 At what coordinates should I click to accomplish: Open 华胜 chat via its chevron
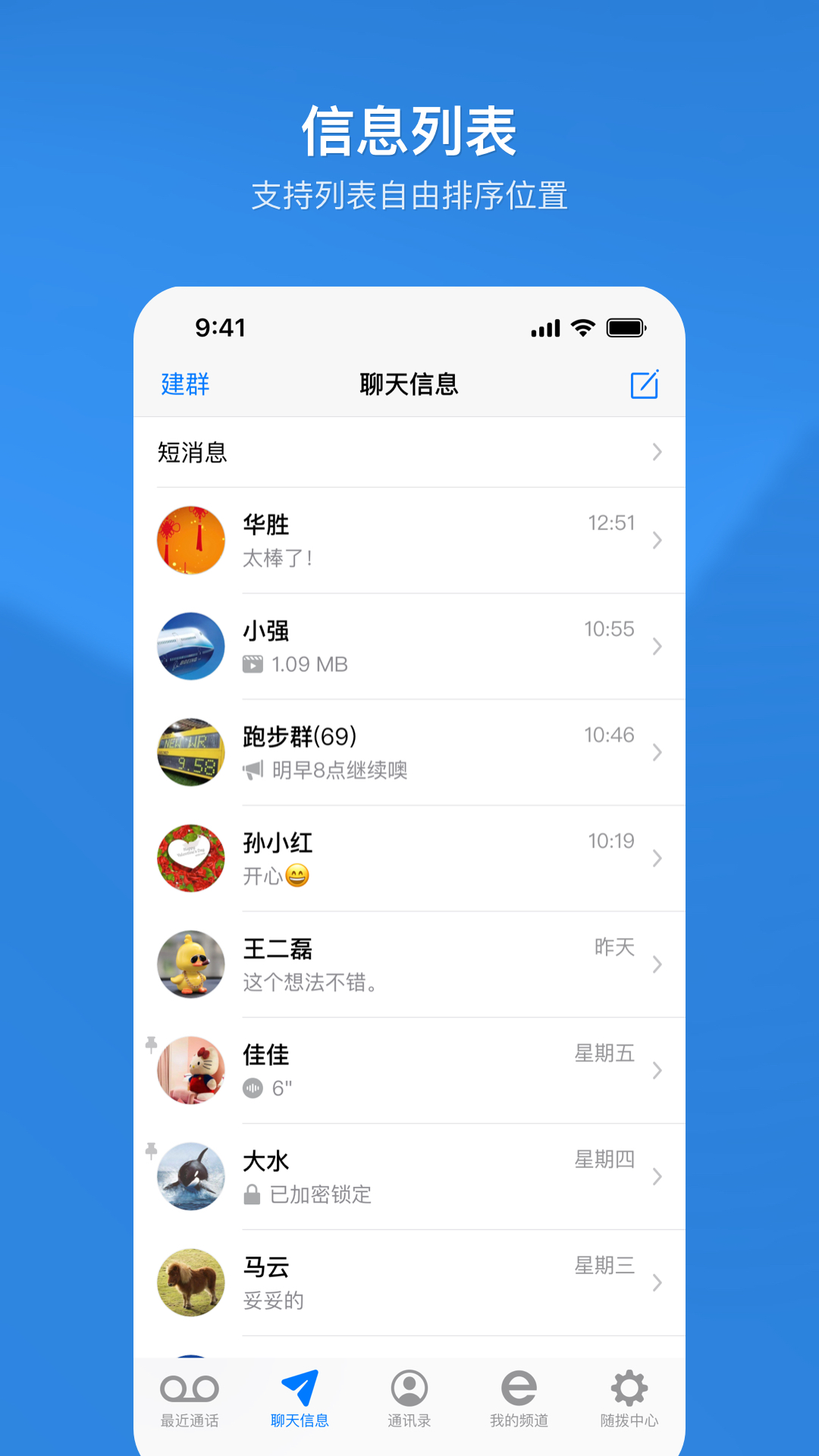pyautogui.click(x=658, y=540)
